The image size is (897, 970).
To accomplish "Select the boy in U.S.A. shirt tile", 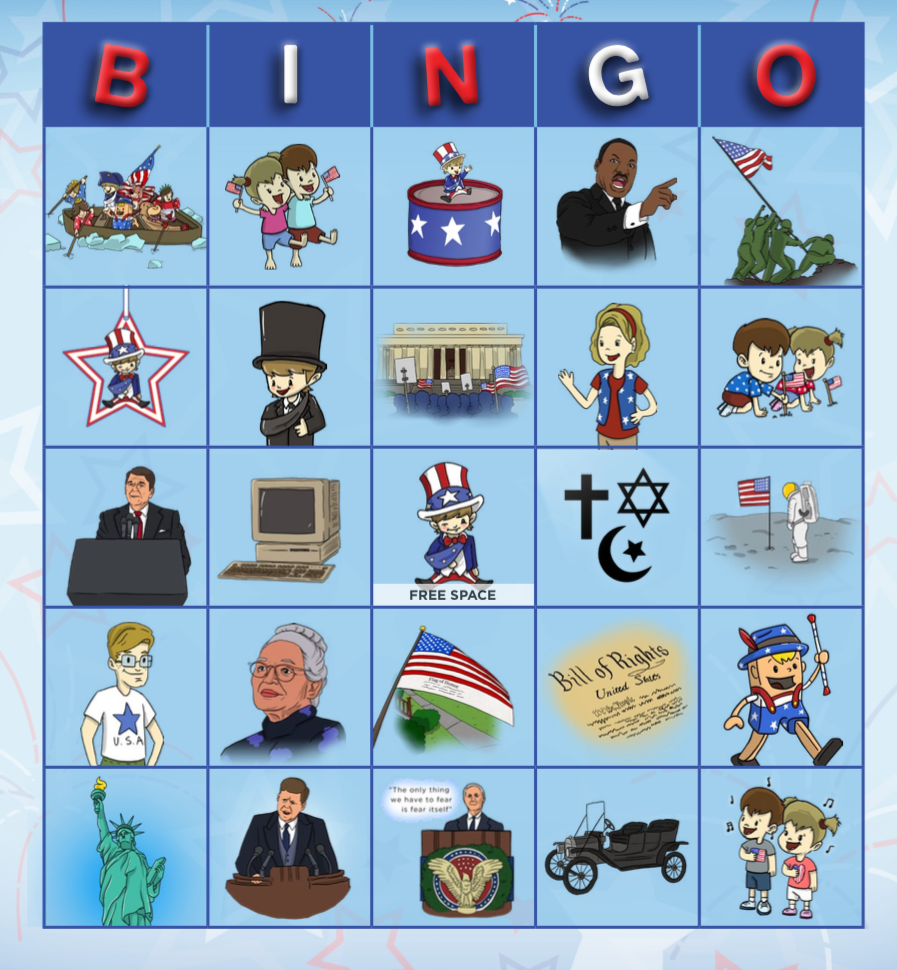I will click(126, 687).
